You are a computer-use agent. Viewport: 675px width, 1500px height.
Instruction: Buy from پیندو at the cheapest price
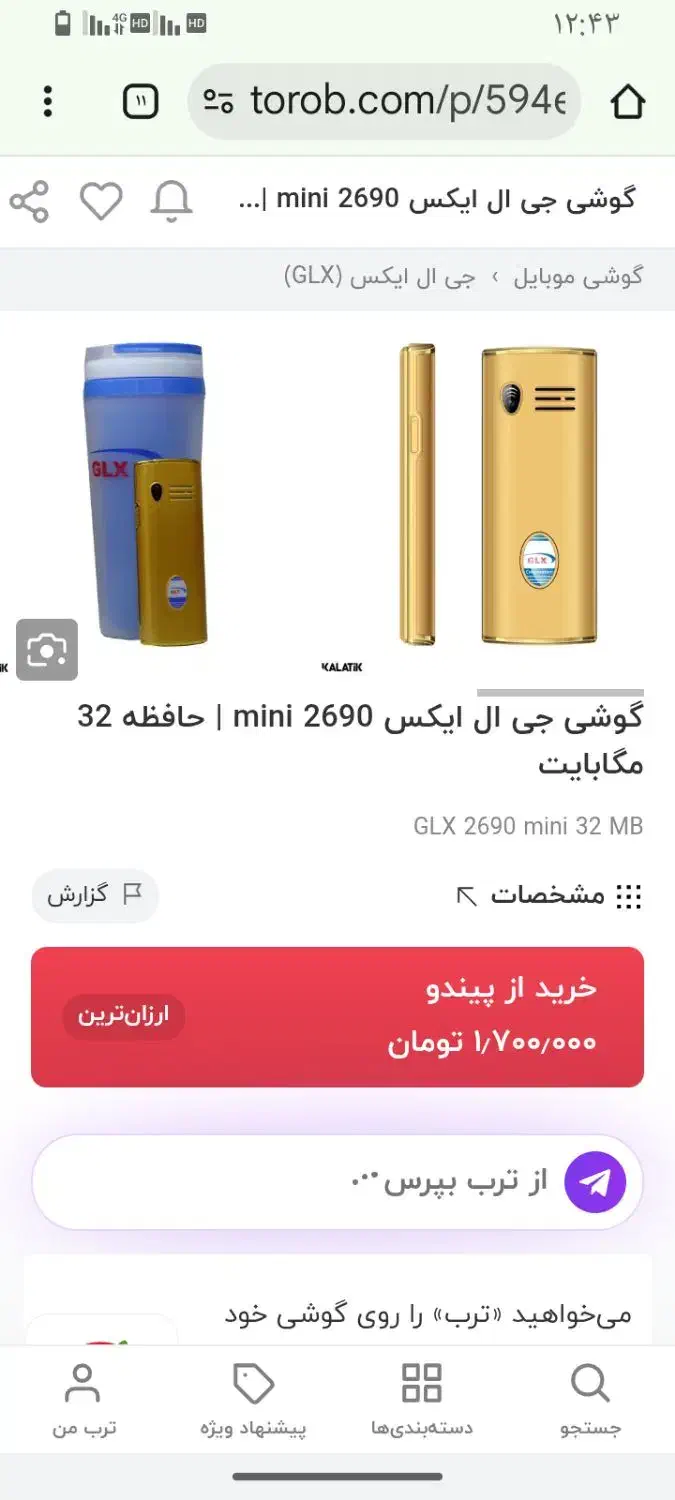point(337,1016)
